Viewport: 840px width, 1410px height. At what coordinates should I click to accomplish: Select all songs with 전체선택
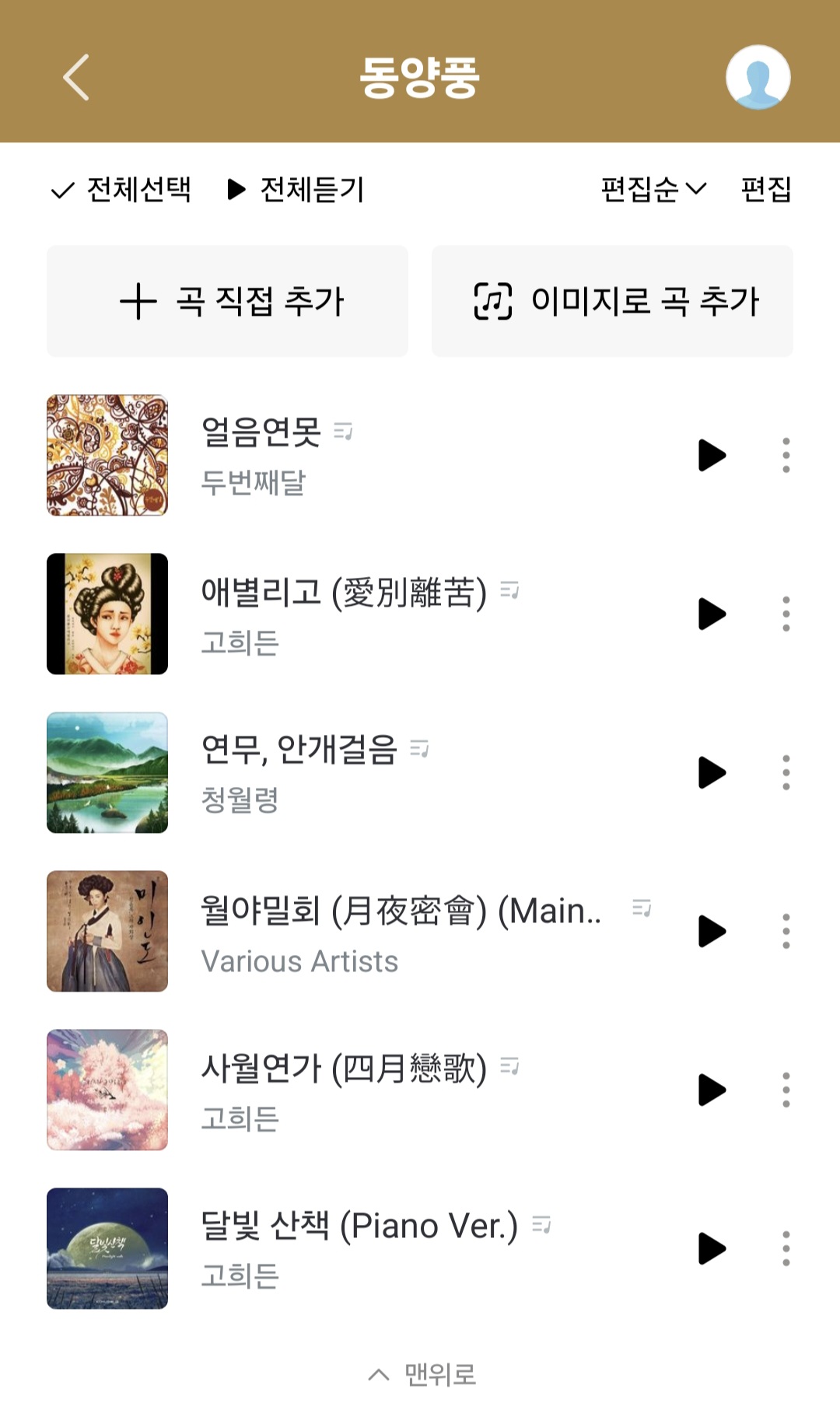pos(121,189)
